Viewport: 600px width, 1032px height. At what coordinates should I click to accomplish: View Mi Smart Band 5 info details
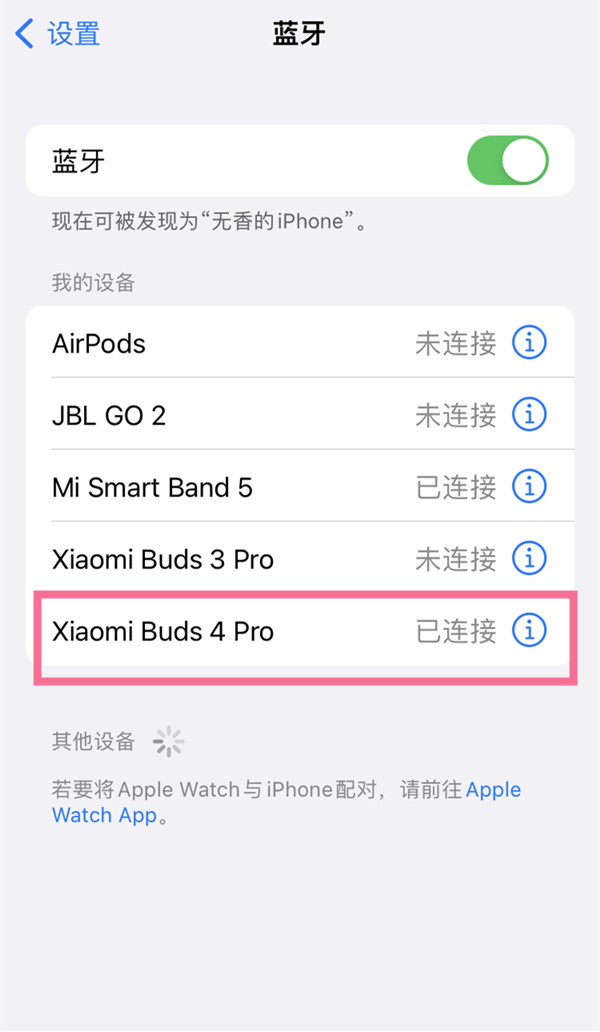[x=529, y=487]
